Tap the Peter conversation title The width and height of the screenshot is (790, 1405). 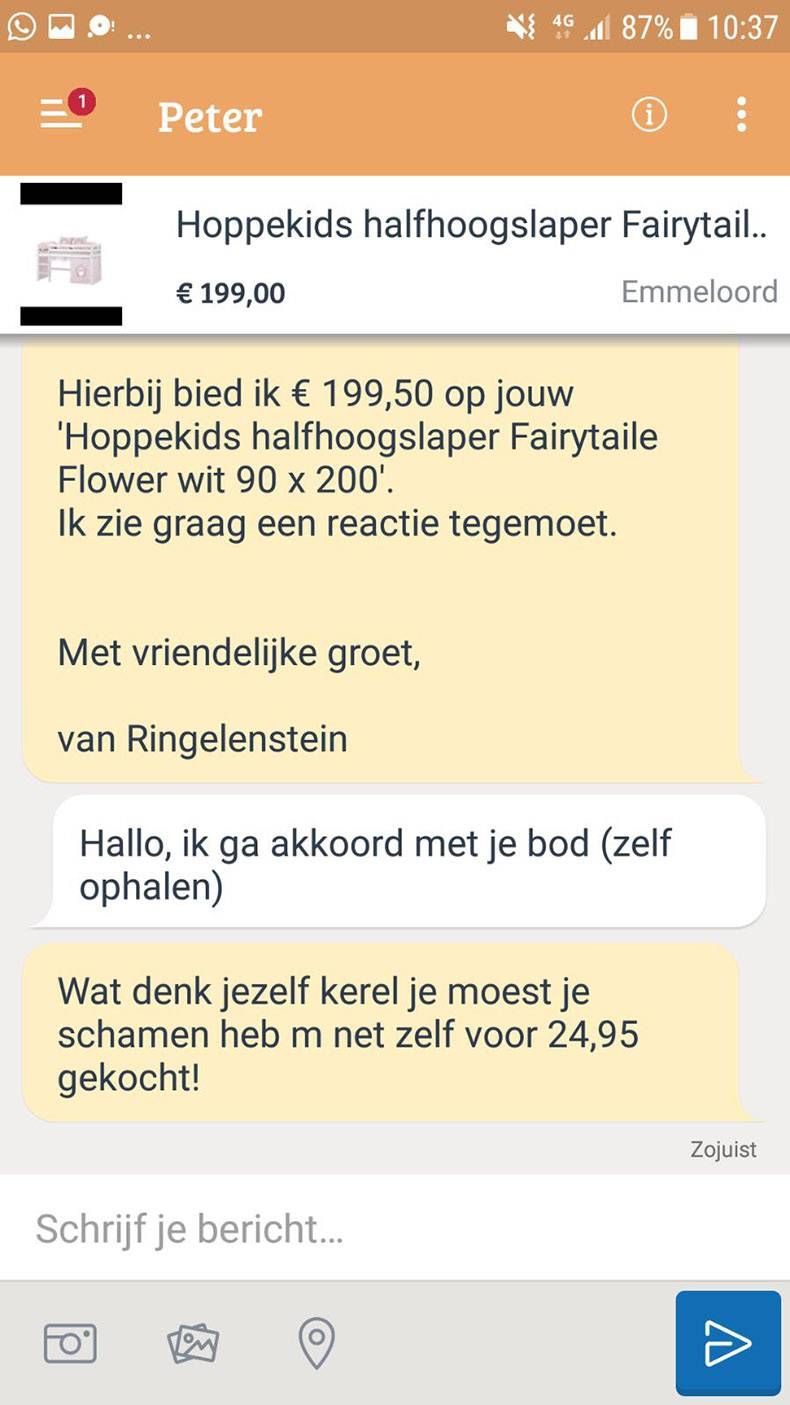[x=209, y=117]
